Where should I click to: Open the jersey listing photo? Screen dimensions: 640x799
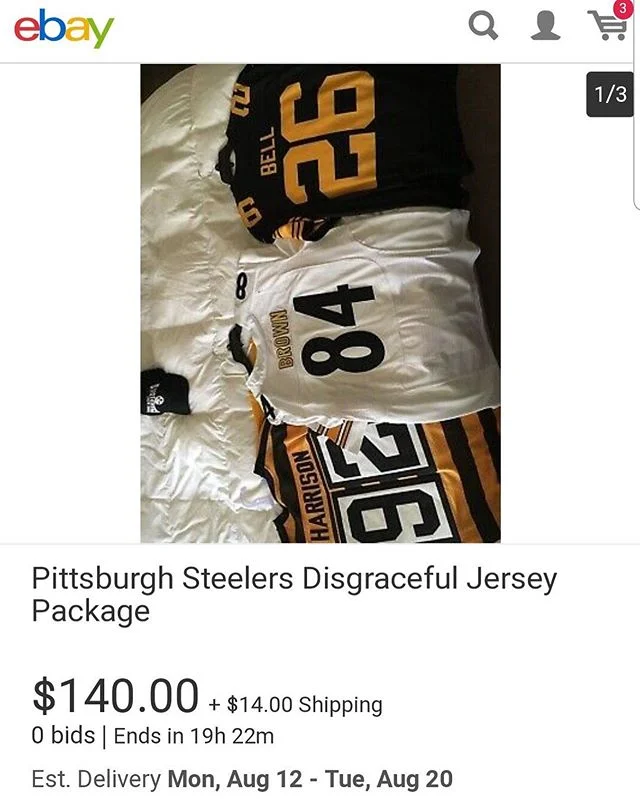pos(320,303)
